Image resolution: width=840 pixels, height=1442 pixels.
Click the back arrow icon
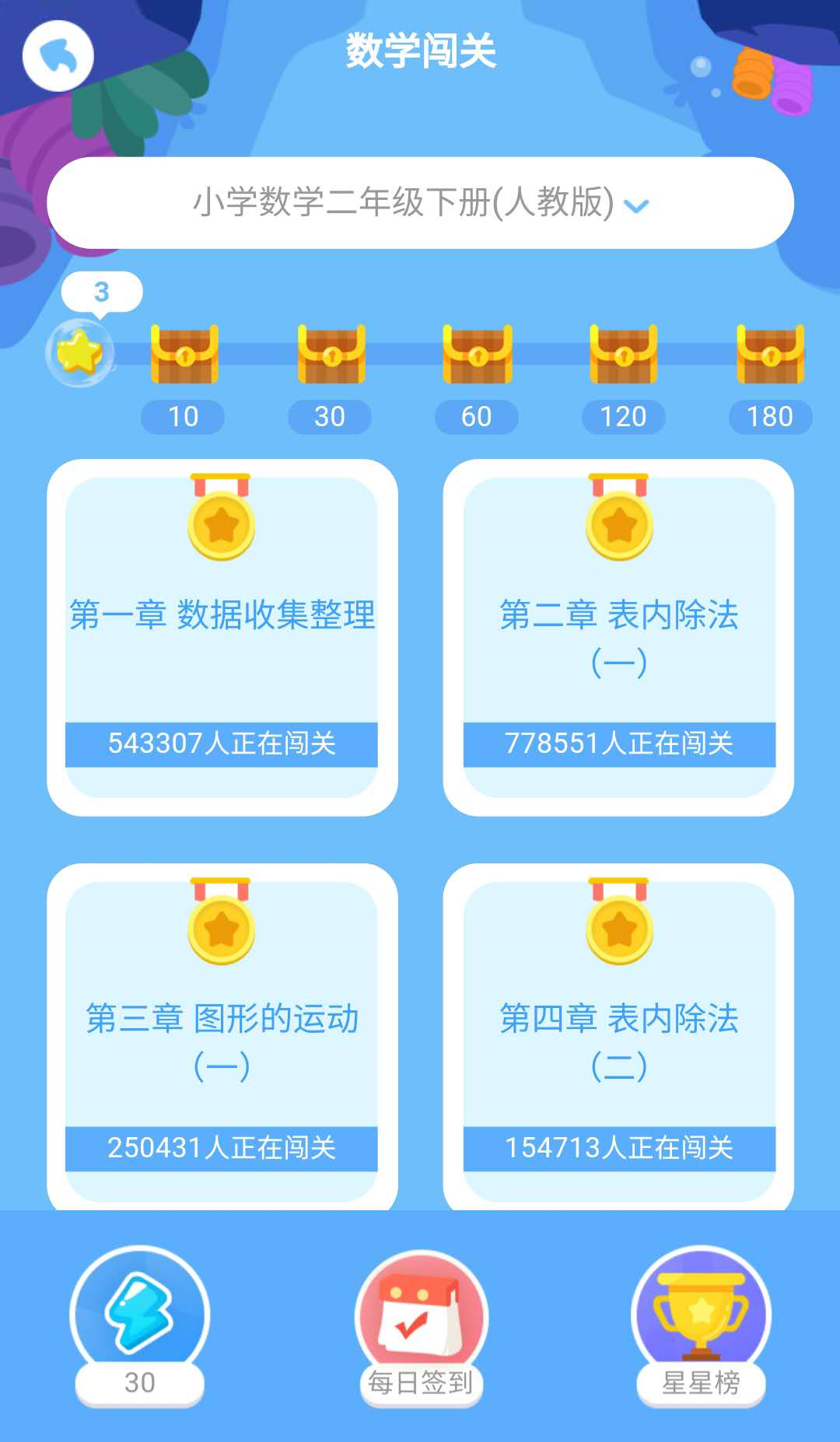coord(58,56)
